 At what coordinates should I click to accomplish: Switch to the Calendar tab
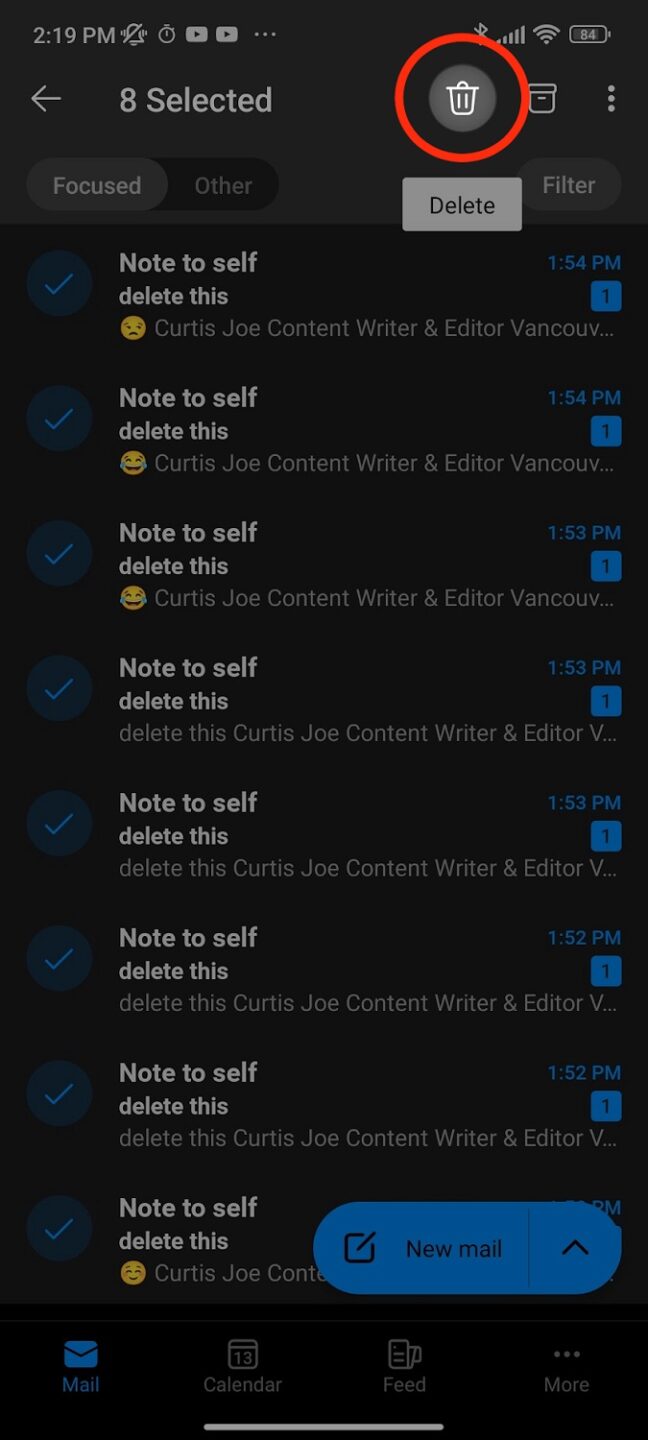243,1366
